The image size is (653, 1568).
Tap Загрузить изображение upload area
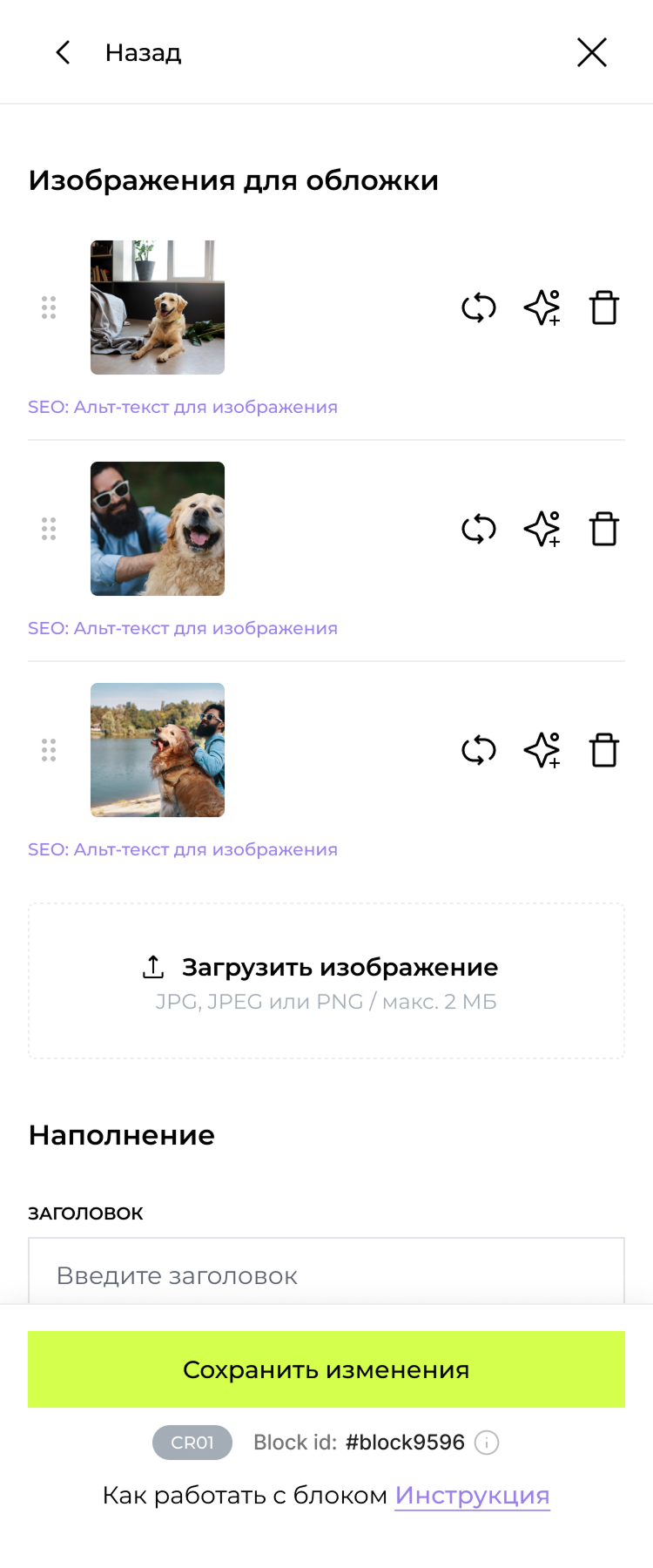326,981
